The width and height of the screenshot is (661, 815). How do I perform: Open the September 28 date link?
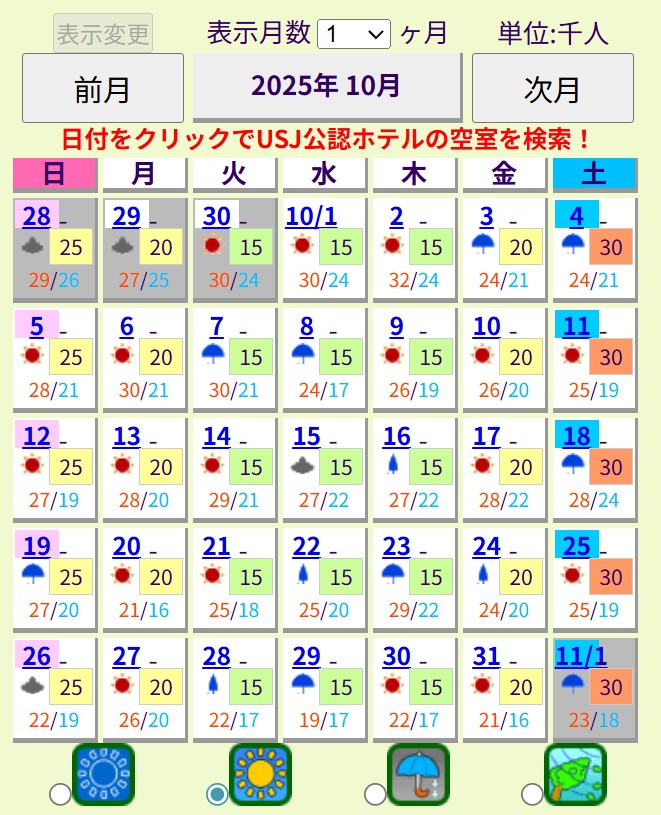(x=37, y=217)
